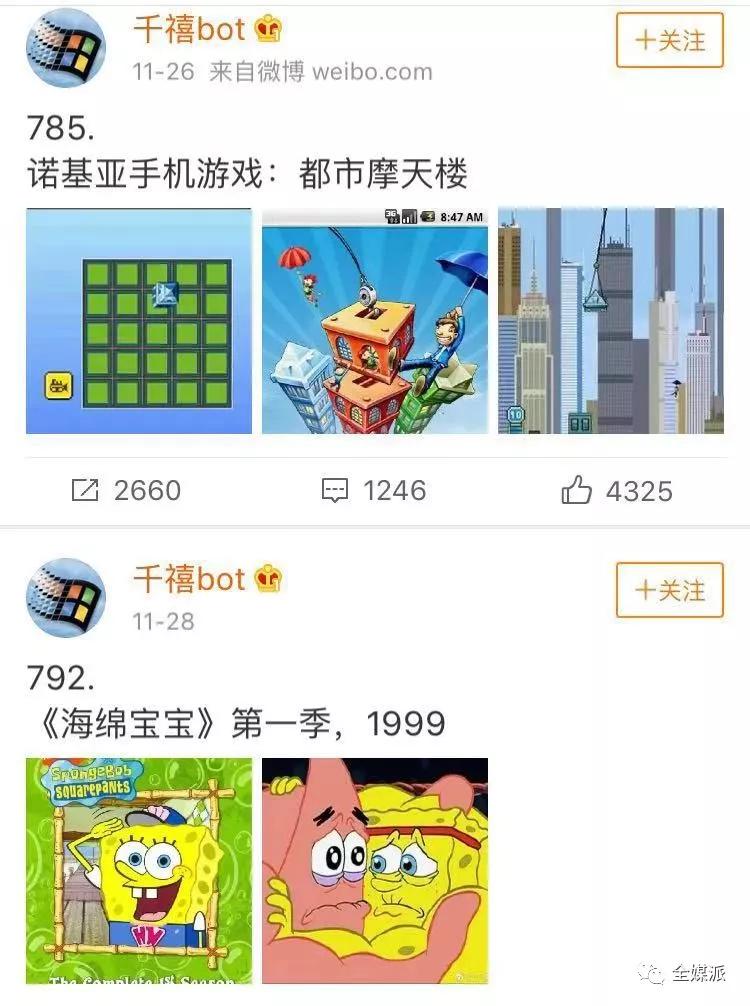Screen dimensions: 750x1006
Task: Tap the 千禧bot username on the 11-26 post
Action: click(190, 30)
